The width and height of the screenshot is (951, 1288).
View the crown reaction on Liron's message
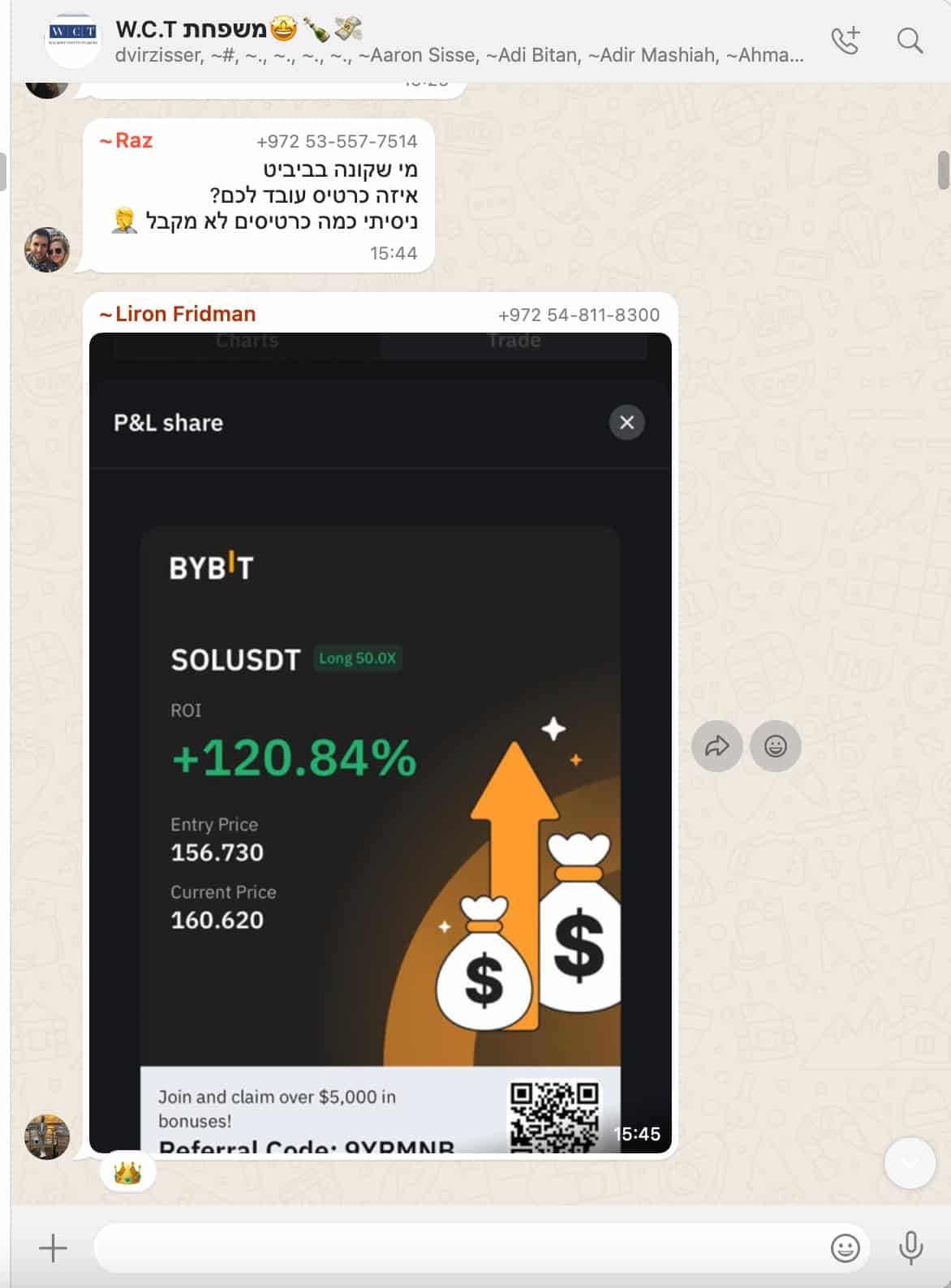127,1172
